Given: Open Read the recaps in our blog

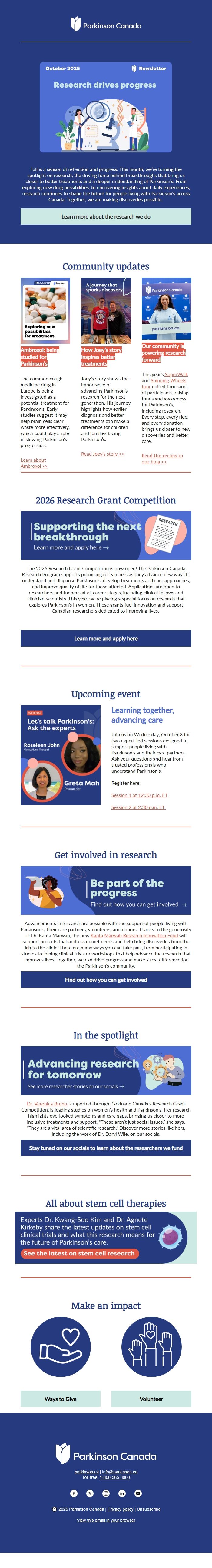Looking at the screenshot, I should pos(162,458).
